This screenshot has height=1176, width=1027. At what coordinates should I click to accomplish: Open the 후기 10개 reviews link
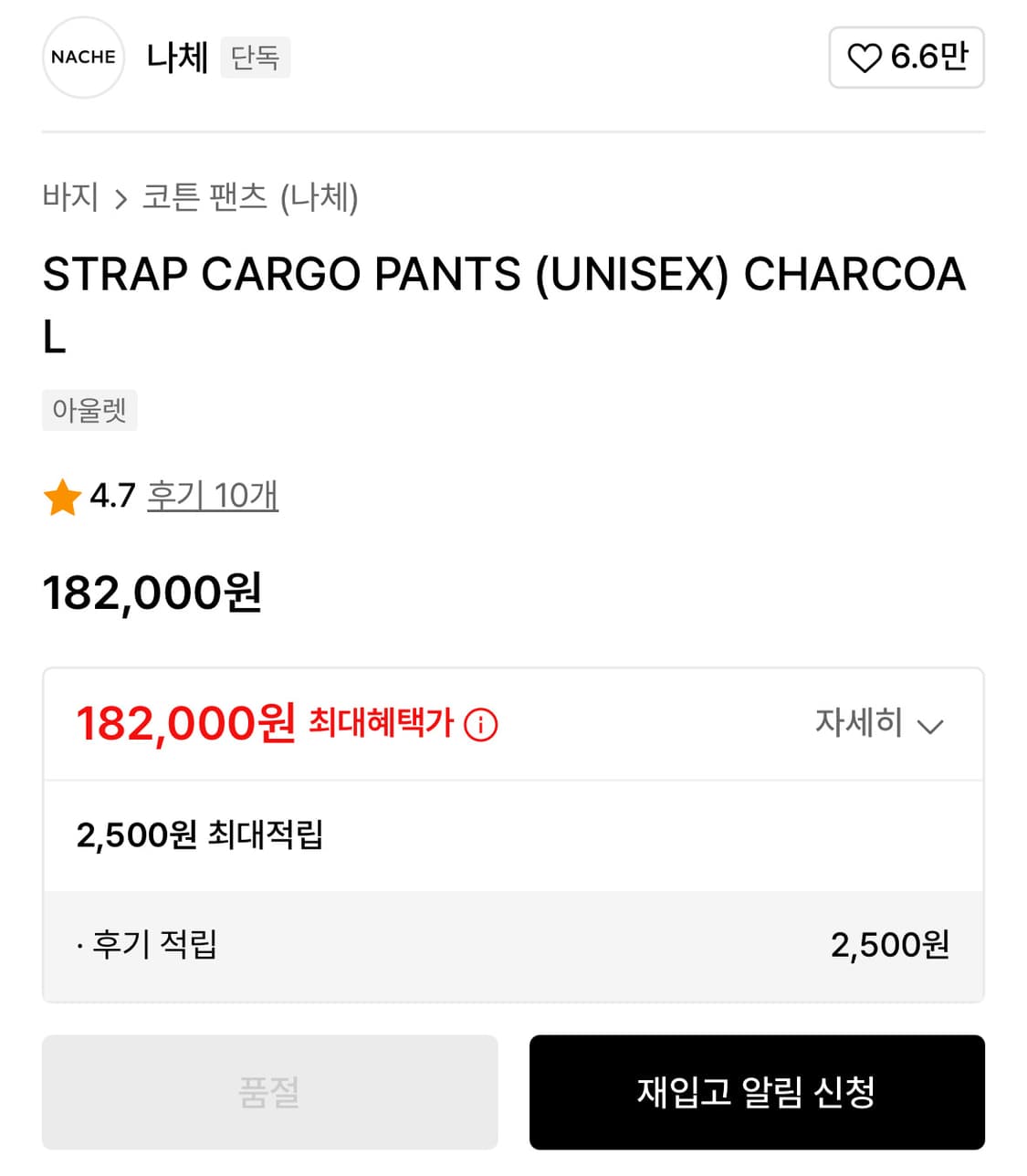pyautogui.click(x=212, y=496)
